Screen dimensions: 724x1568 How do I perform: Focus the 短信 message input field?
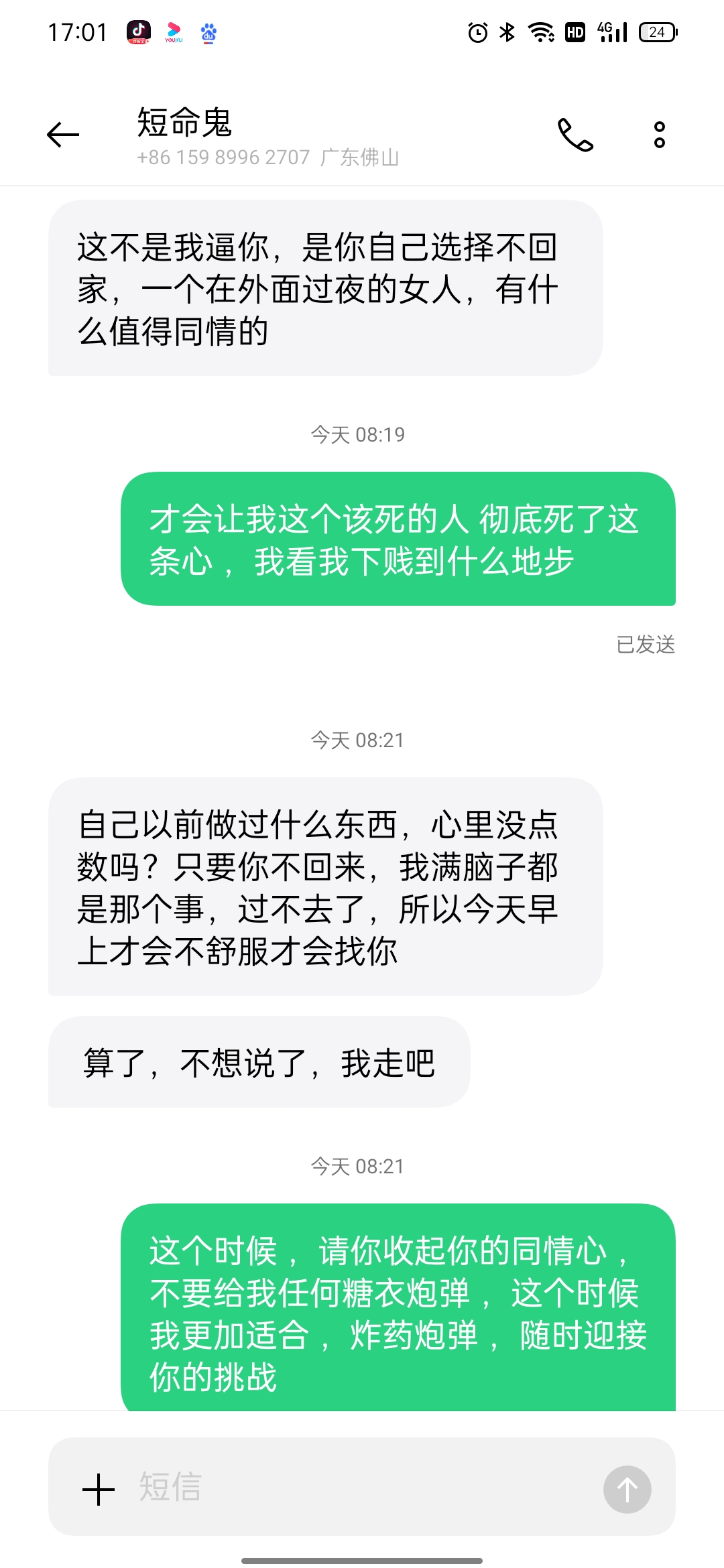click(362, 1486)
